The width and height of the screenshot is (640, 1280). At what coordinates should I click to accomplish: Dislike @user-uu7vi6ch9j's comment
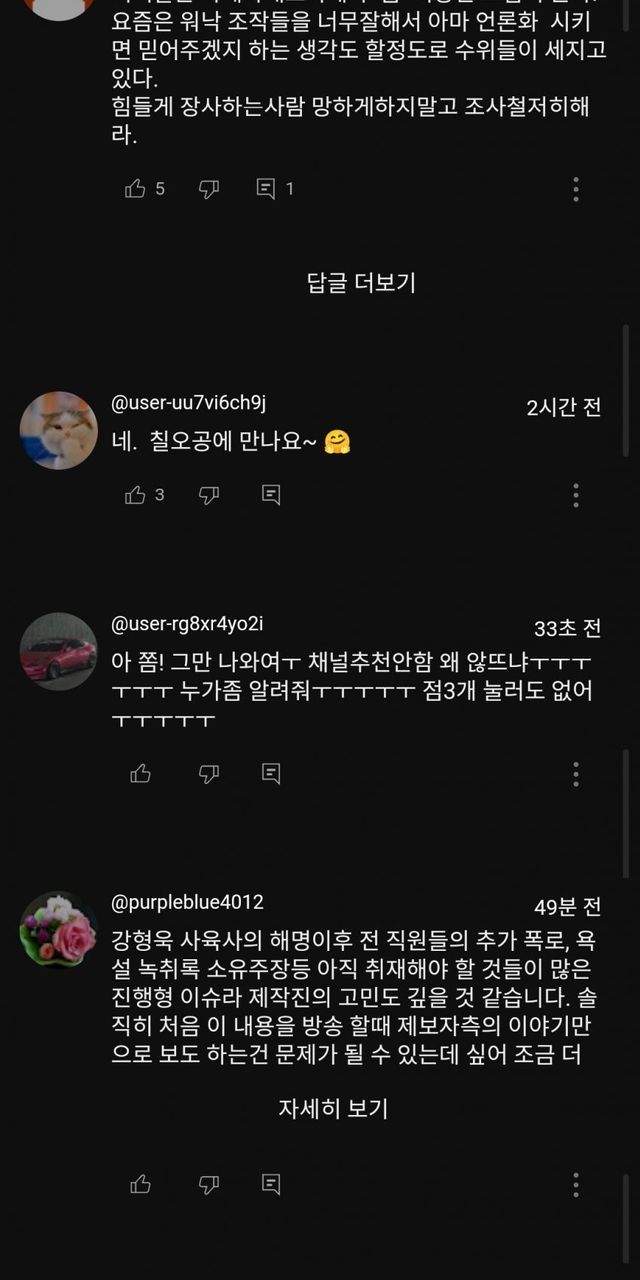(x=209, y=495)
